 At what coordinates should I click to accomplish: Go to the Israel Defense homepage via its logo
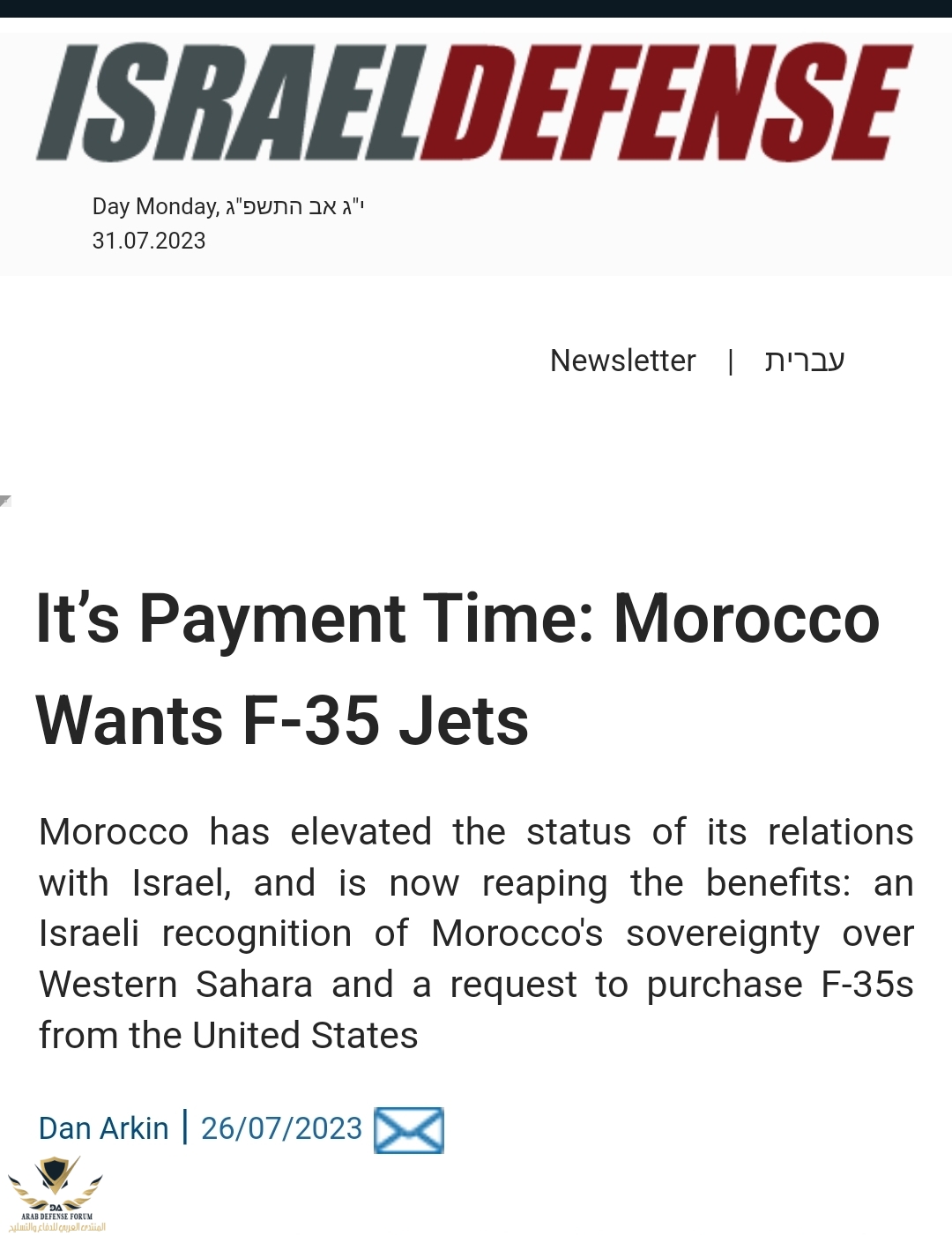click(474, 102)
